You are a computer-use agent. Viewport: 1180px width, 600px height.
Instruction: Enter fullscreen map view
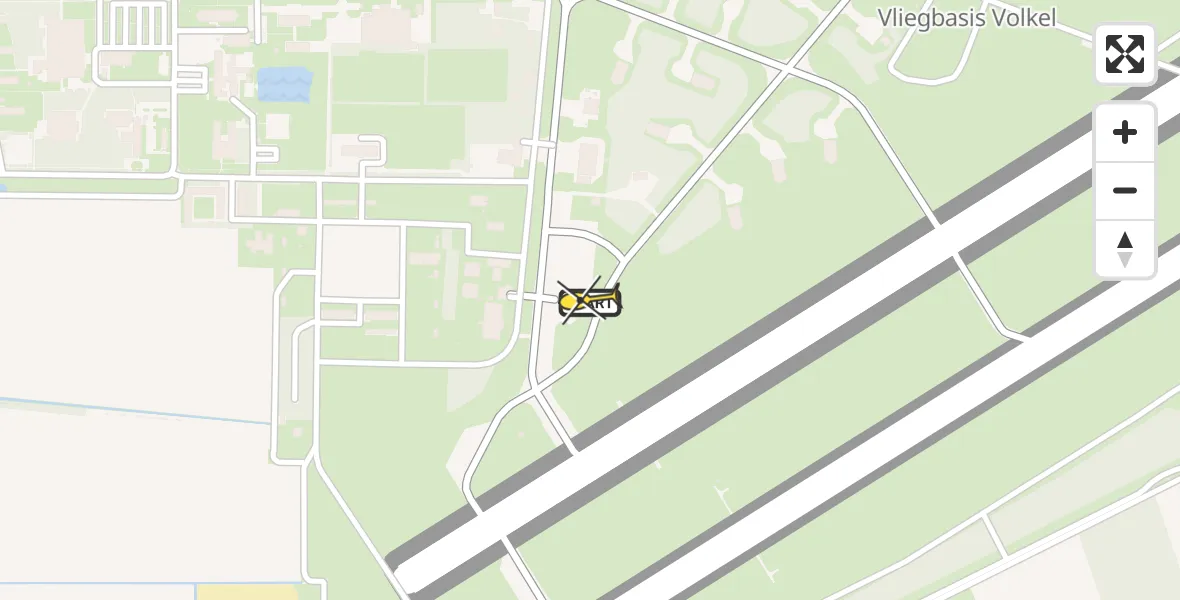coord(1125,54)
